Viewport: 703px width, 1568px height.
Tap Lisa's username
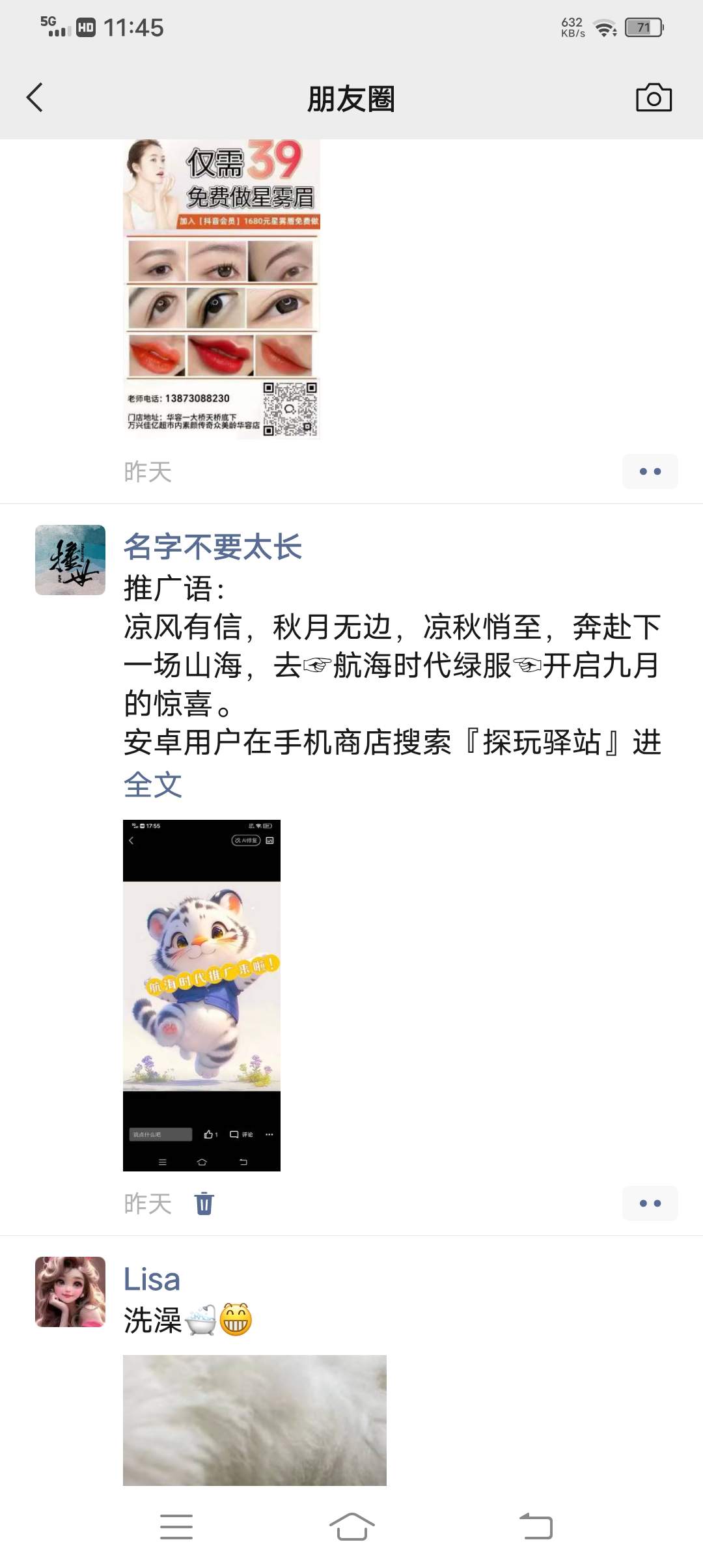(x=152, y=1280)
